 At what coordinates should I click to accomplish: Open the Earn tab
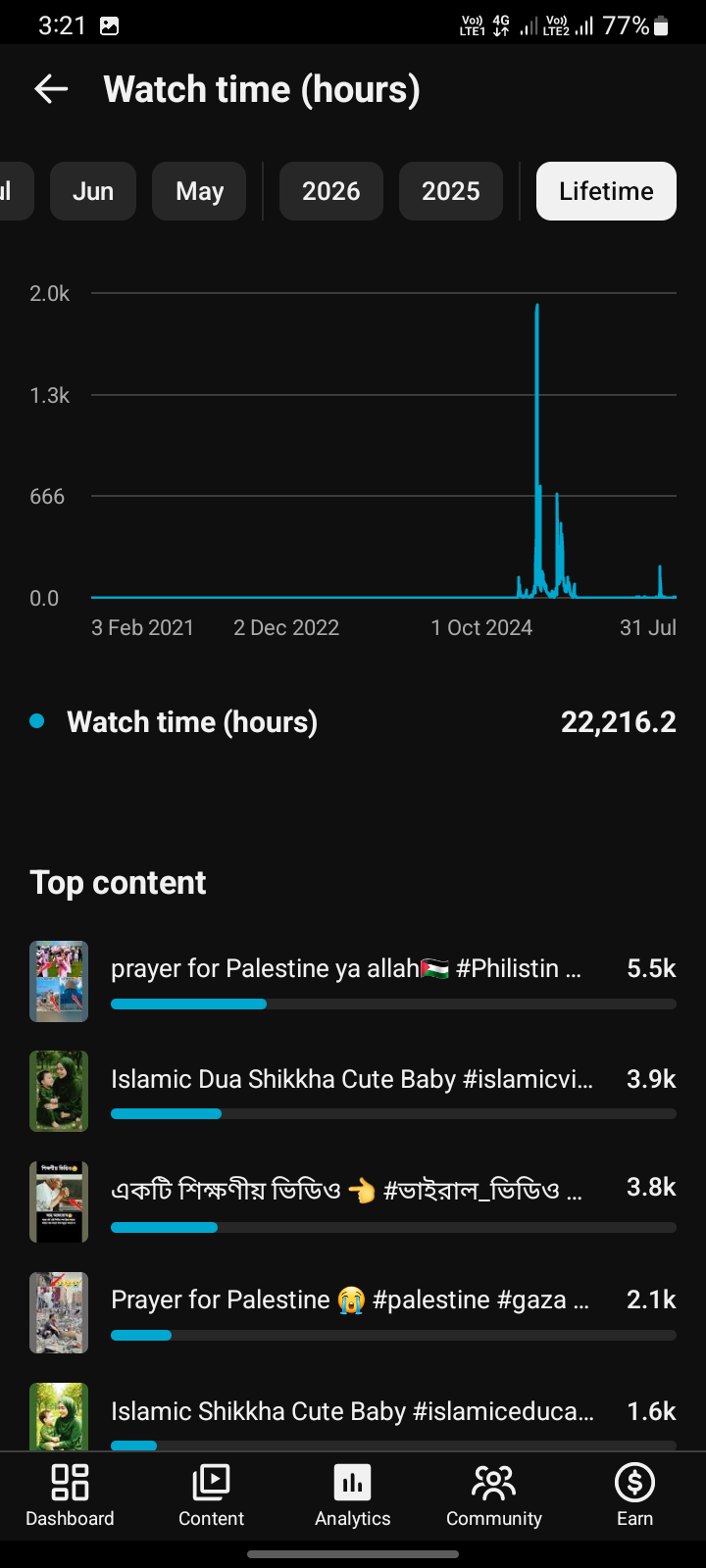tap(634, 1495)
